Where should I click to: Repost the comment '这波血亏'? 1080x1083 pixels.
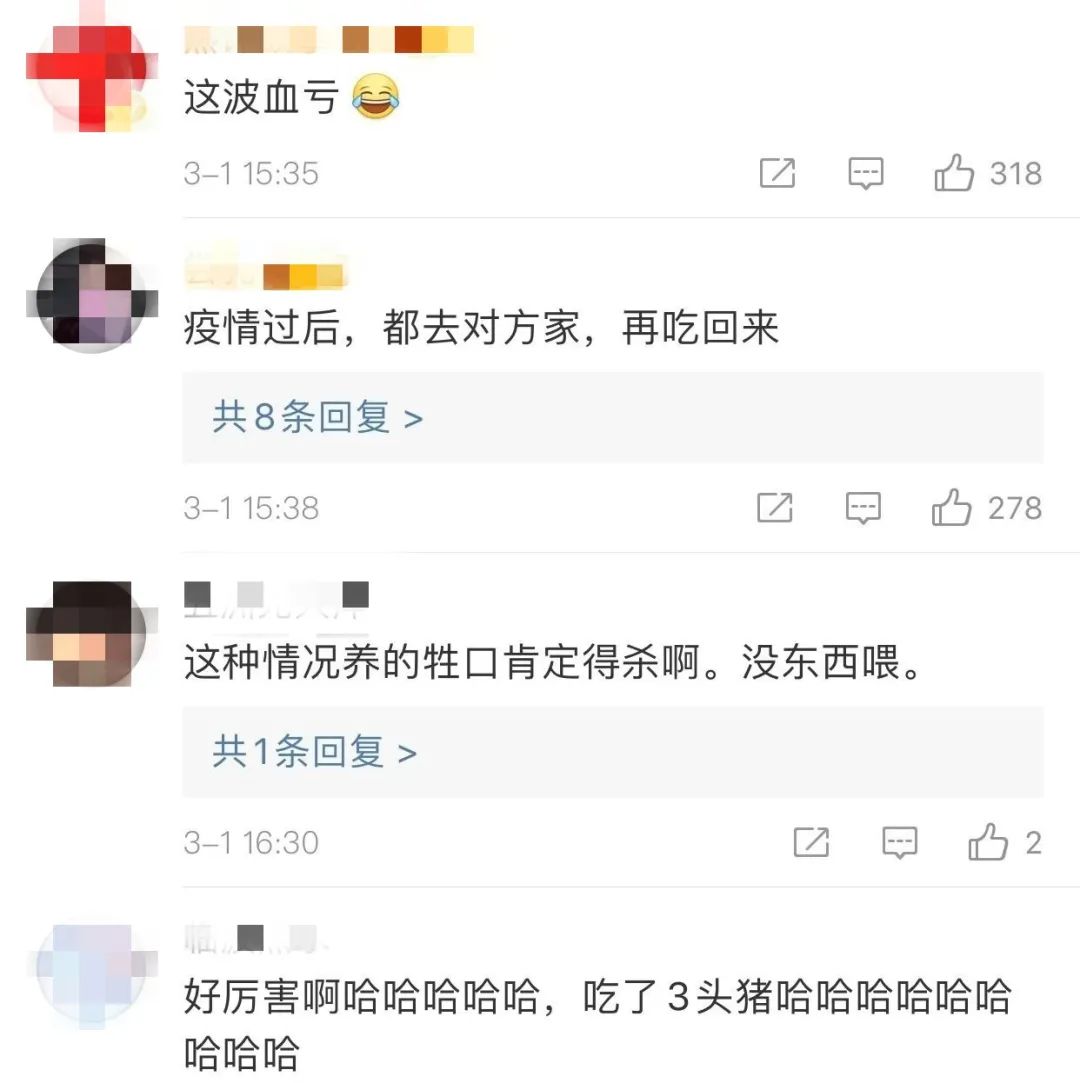(x=777, y=174)
